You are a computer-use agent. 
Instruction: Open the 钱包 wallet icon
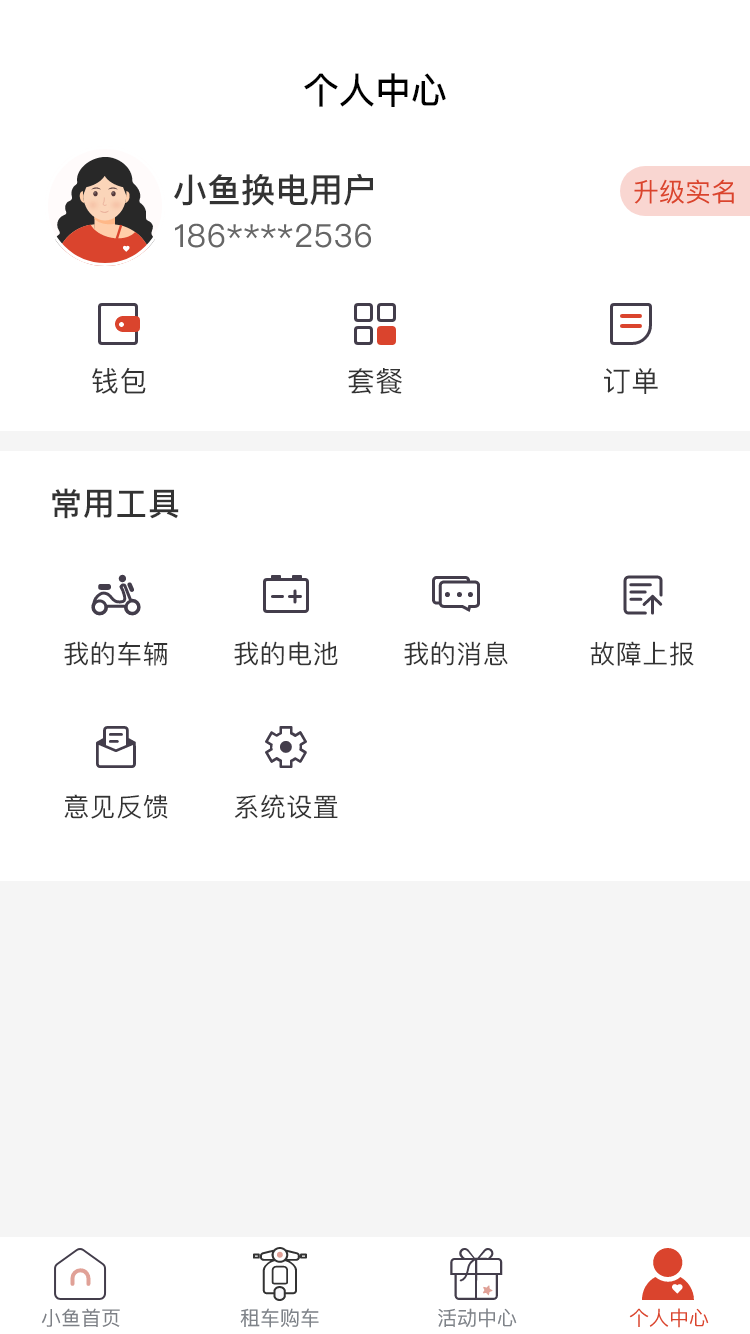[x=118, y=323]
